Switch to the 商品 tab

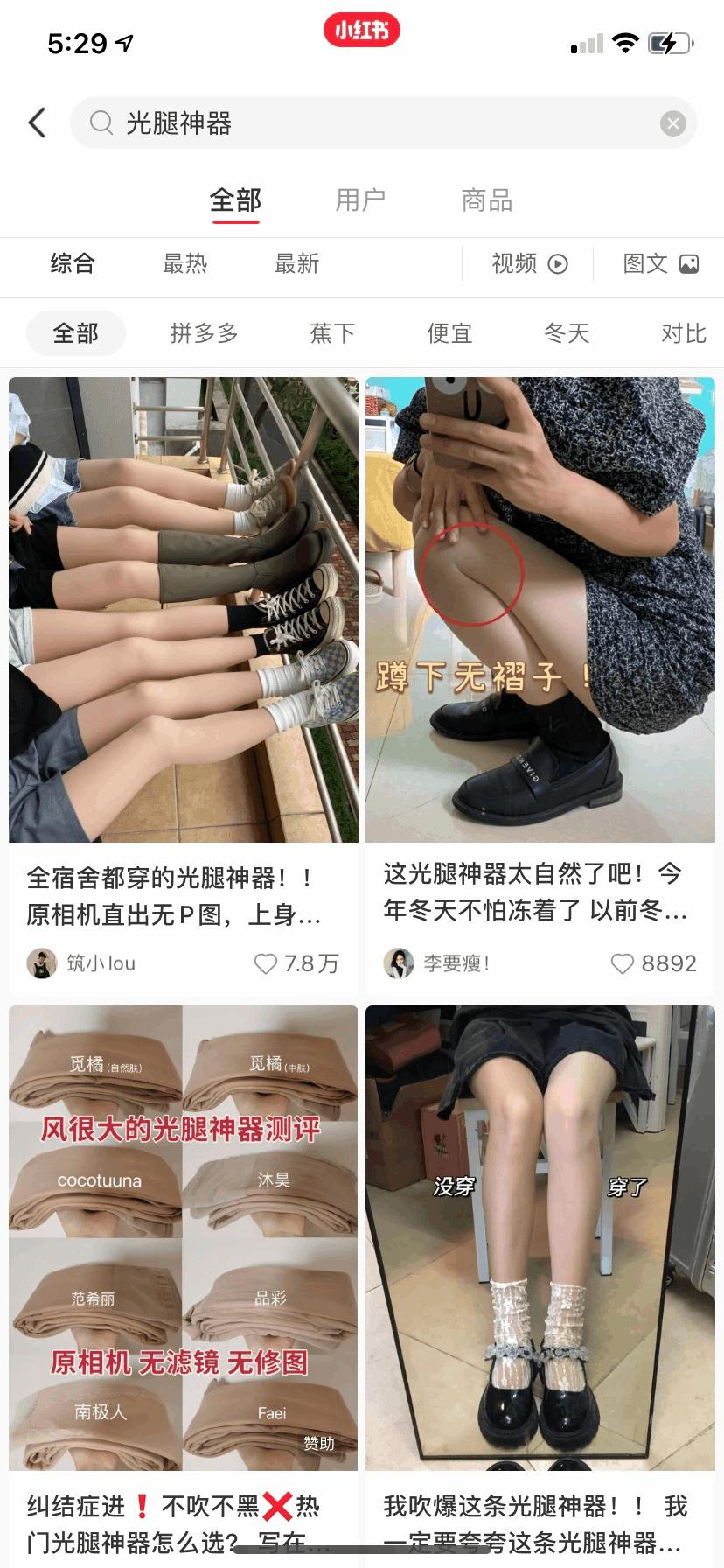pos(486,200)
